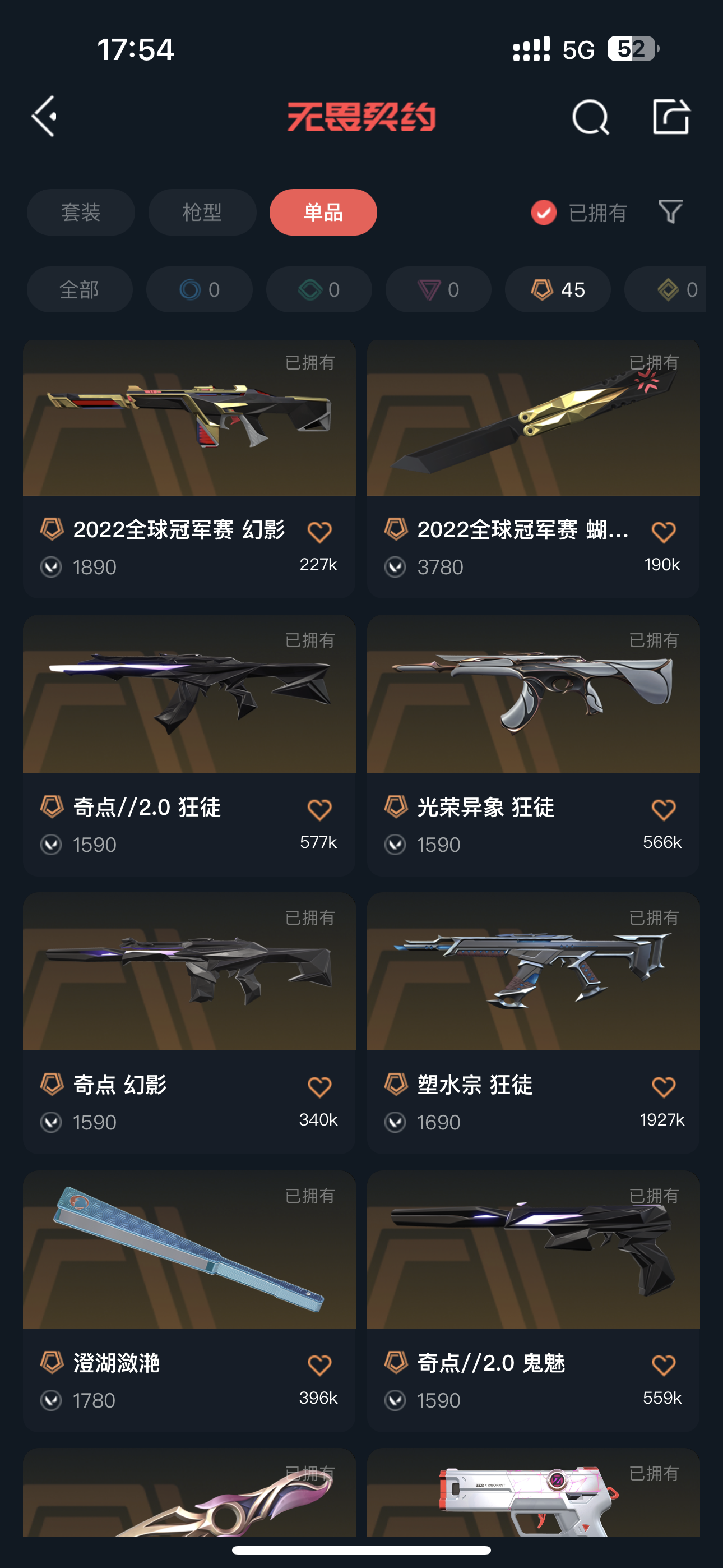Open 奇点 幻影 skin card
Screen dimensions: 723x1568
(x=189, y=992)
